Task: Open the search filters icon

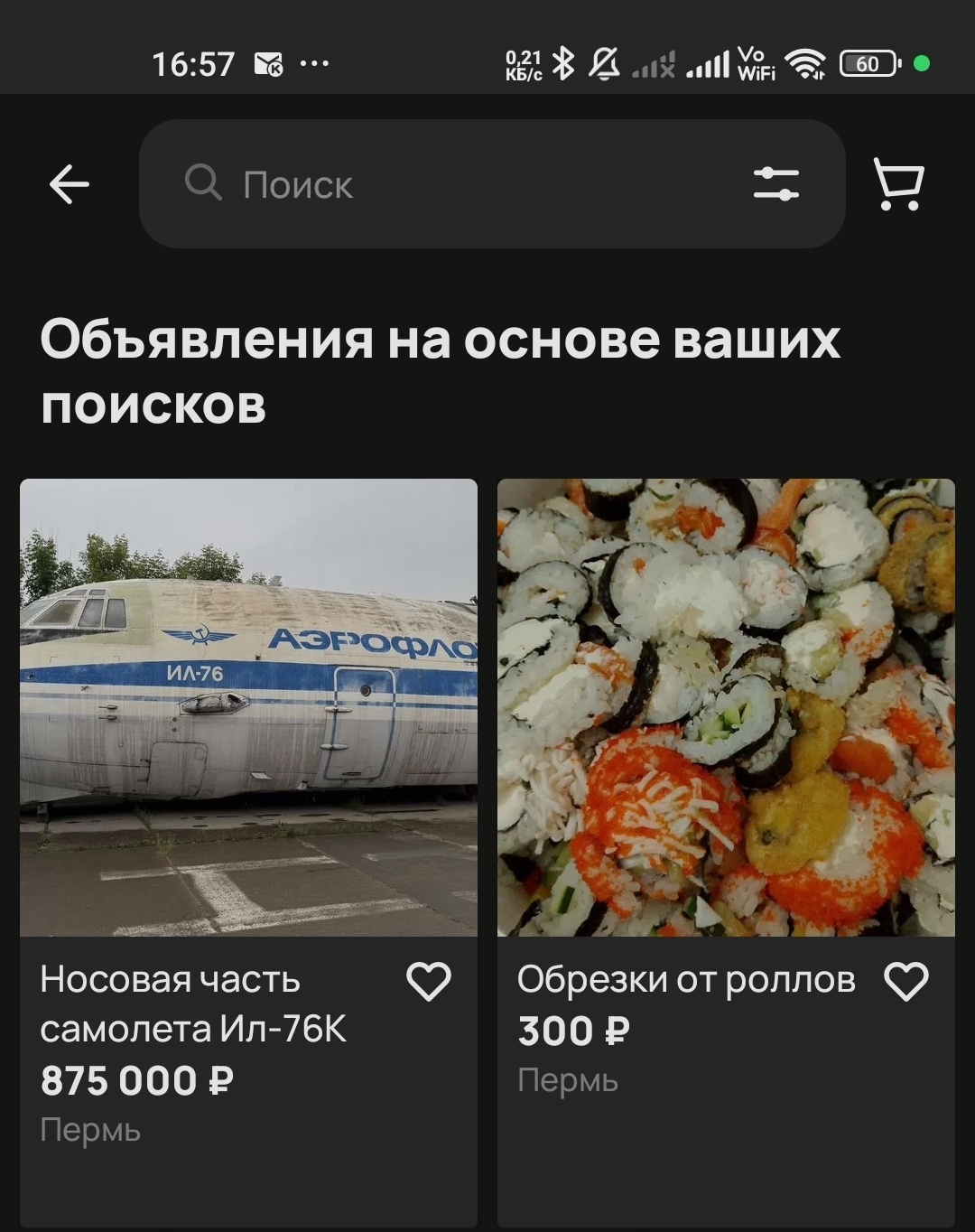Action: [x=776, y=184]
